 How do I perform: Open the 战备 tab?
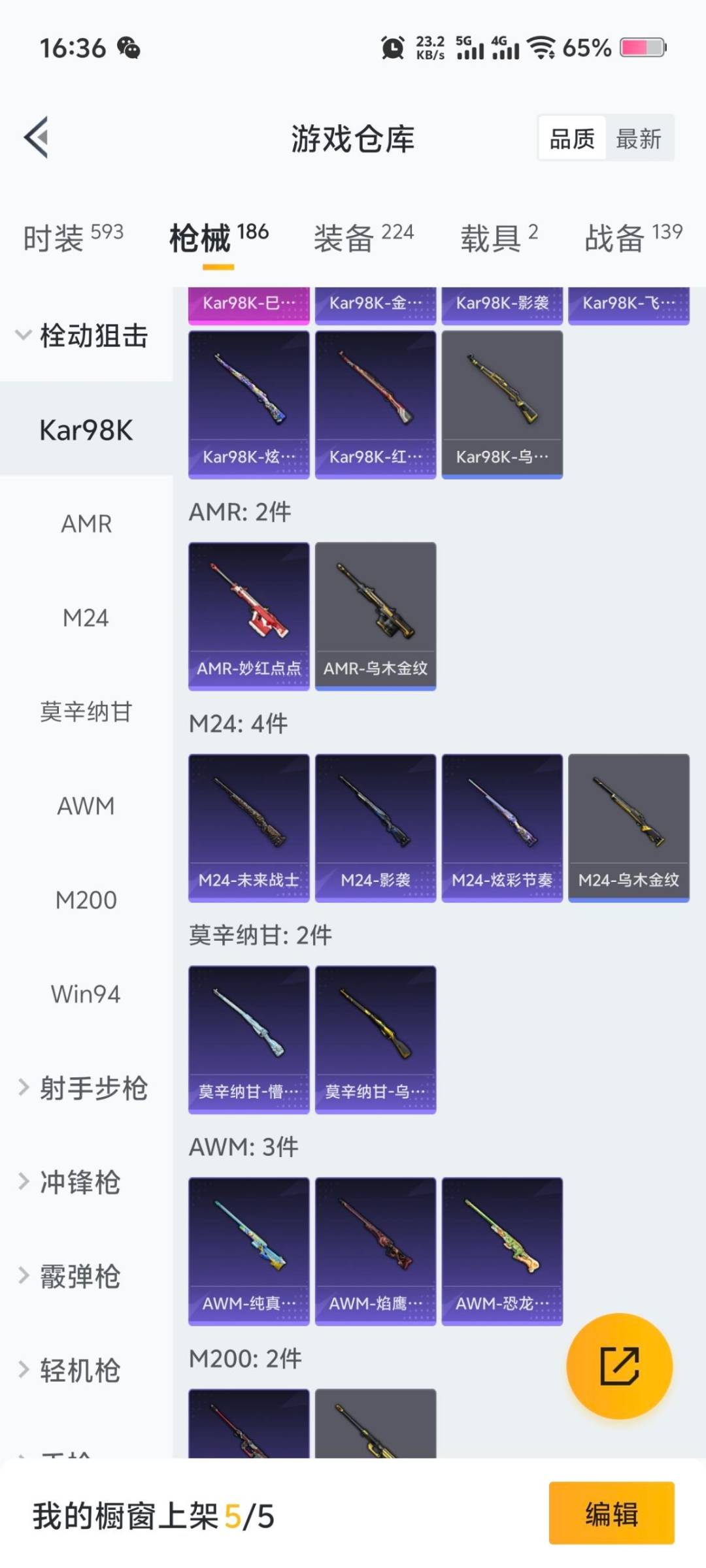tap(633, 237)
